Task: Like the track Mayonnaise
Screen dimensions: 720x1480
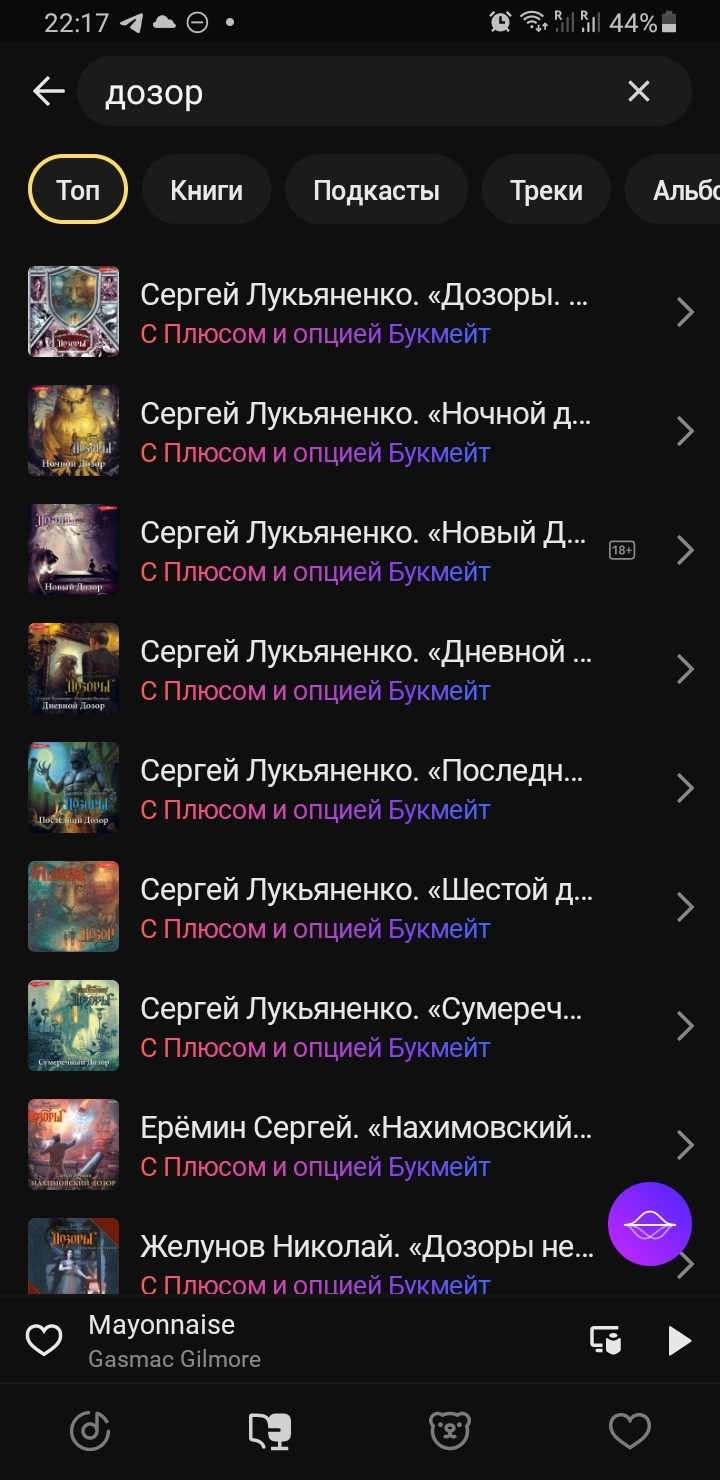Action: [x=44, y=1340]
